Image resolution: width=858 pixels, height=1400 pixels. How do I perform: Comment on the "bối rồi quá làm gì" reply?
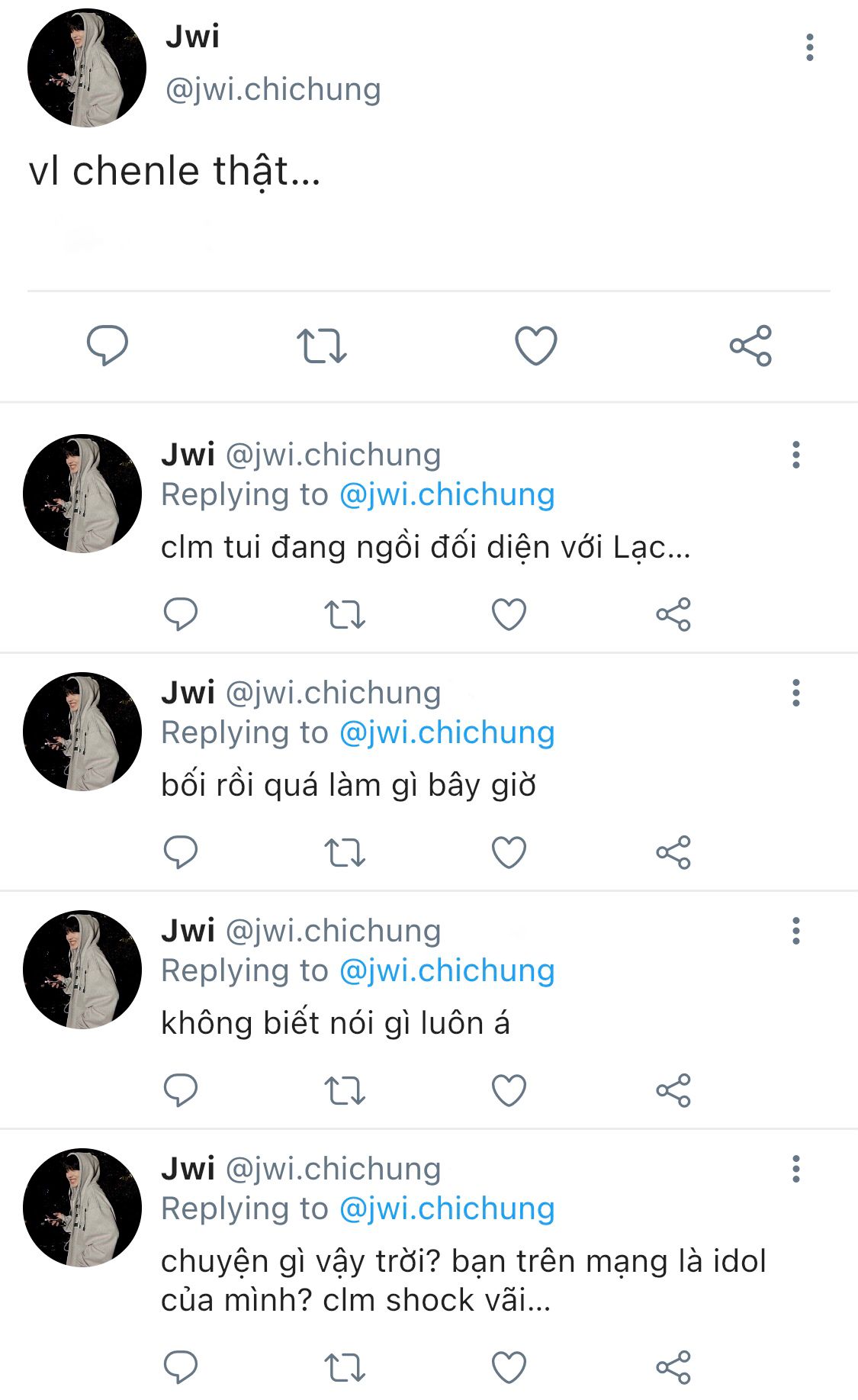[x=181, y=852]
